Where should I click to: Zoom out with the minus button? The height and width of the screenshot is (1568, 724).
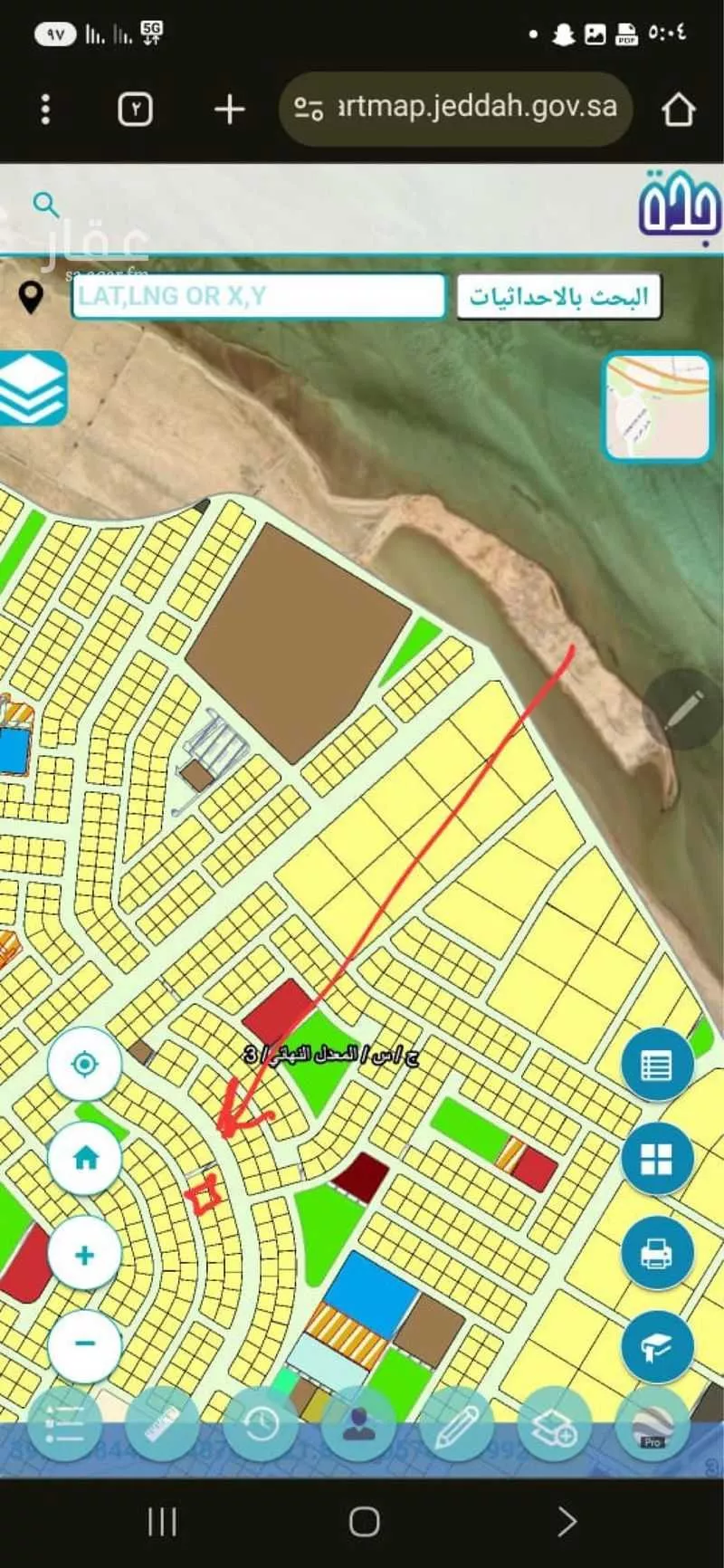[x=84, y=1343]
